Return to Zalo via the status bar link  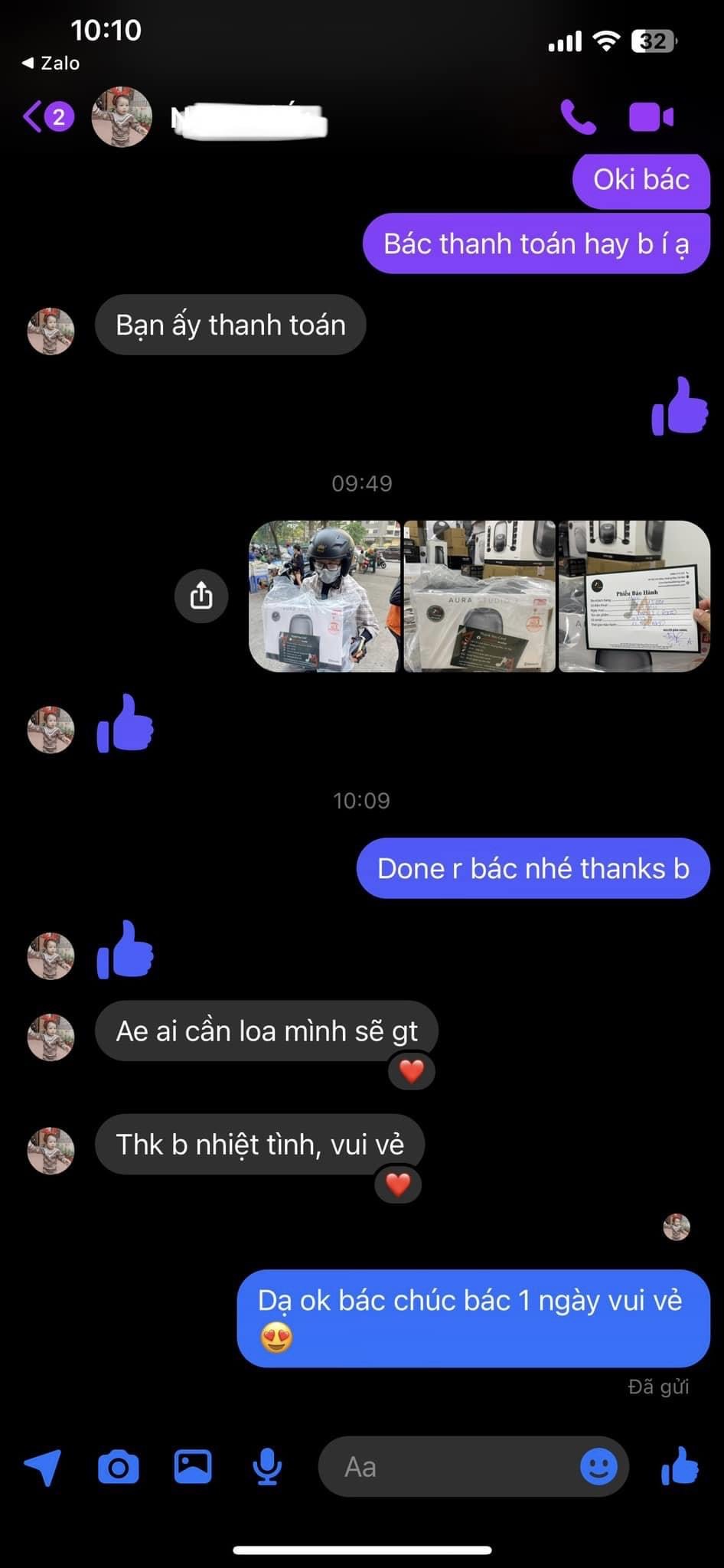point(51,63)
